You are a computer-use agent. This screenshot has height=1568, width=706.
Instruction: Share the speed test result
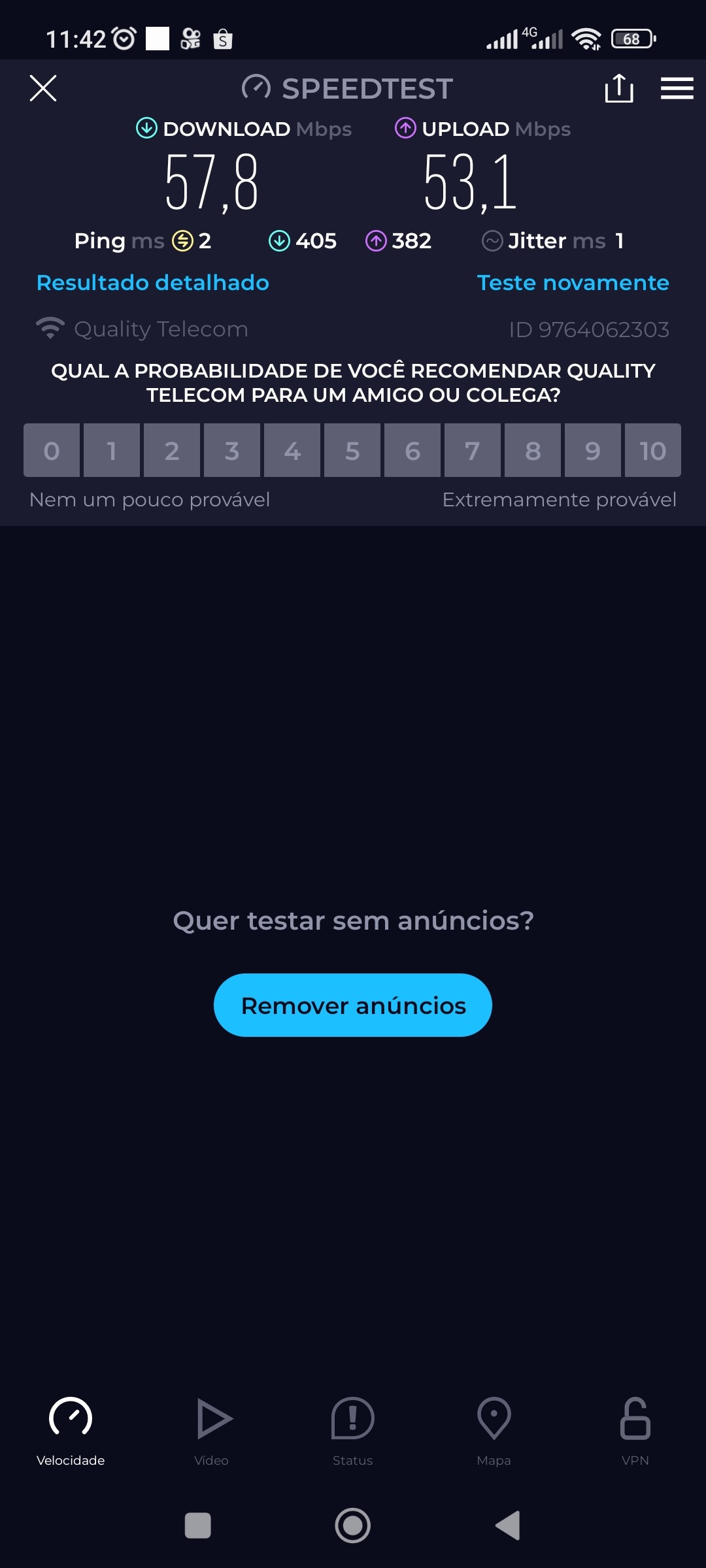(618, 88)
